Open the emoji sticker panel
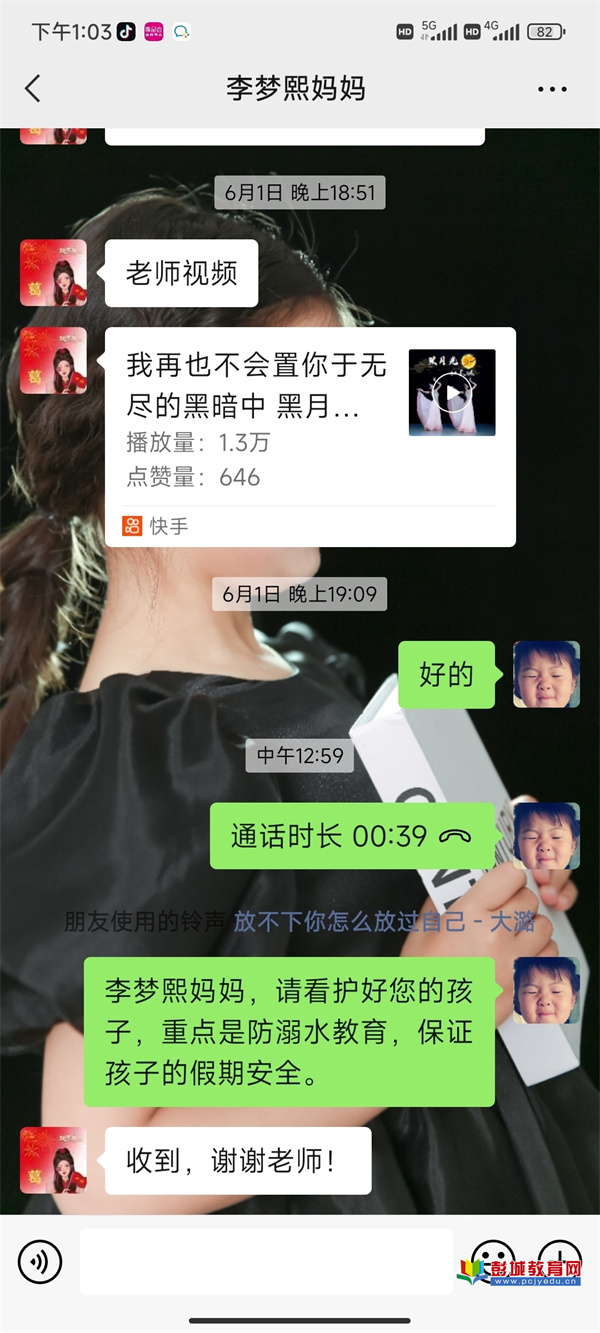Image resolution: width=600 pixels, height=1333 pixels. (492, 1260)
